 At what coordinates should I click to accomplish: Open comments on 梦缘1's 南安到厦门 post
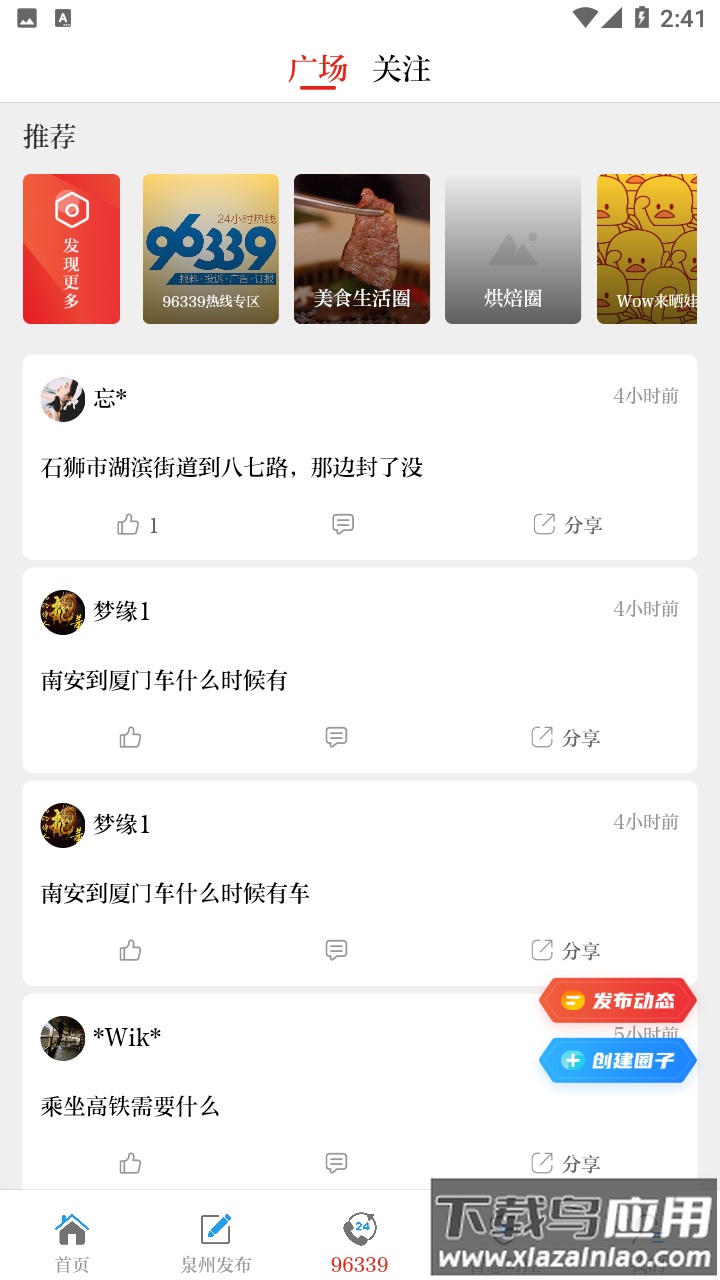tap(336, 737)
